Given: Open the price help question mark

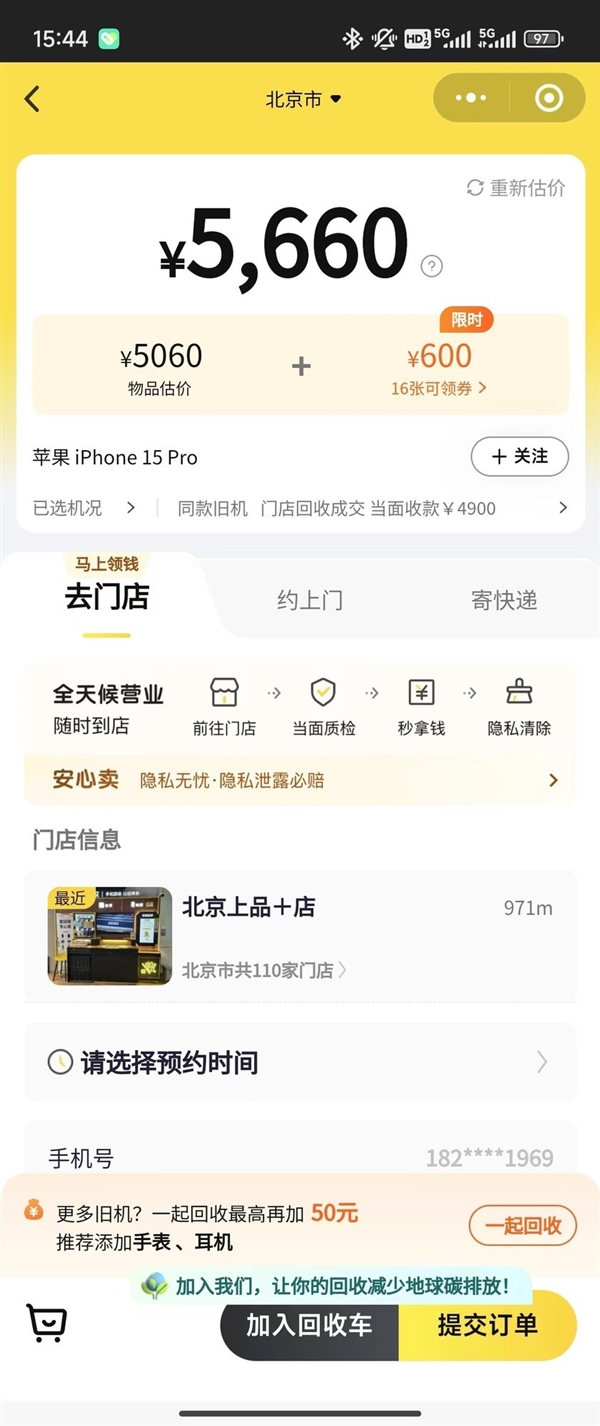Looking at the screenshot, I should pyautogui.click(x=431, y=266).
